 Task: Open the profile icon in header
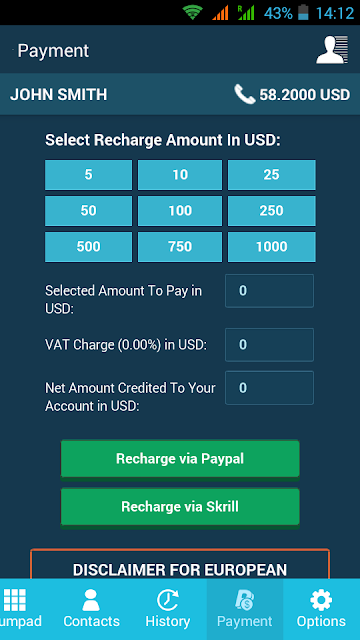tap(332, 50)
